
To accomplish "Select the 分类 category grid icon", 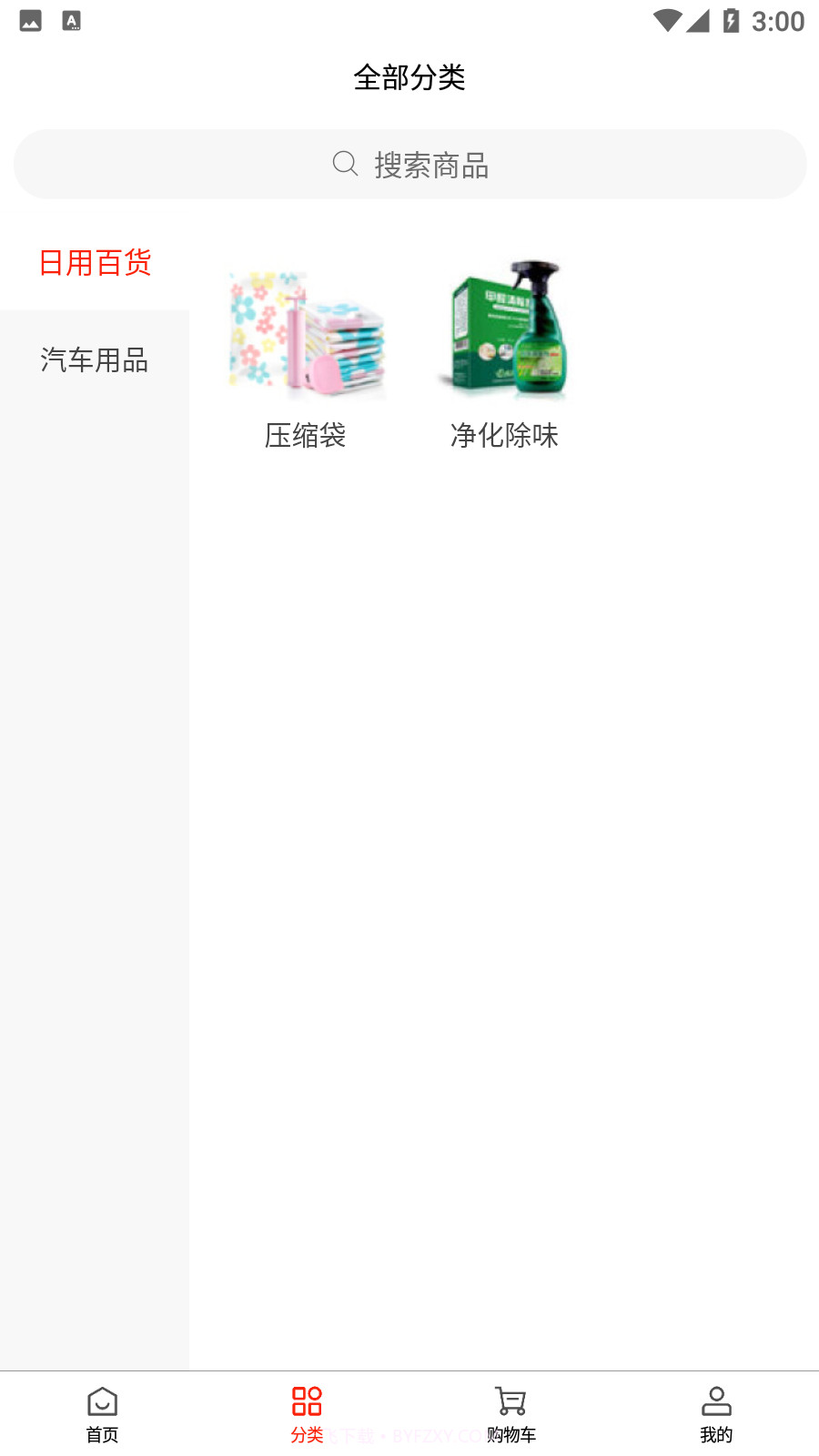I will pos(307,1400).
